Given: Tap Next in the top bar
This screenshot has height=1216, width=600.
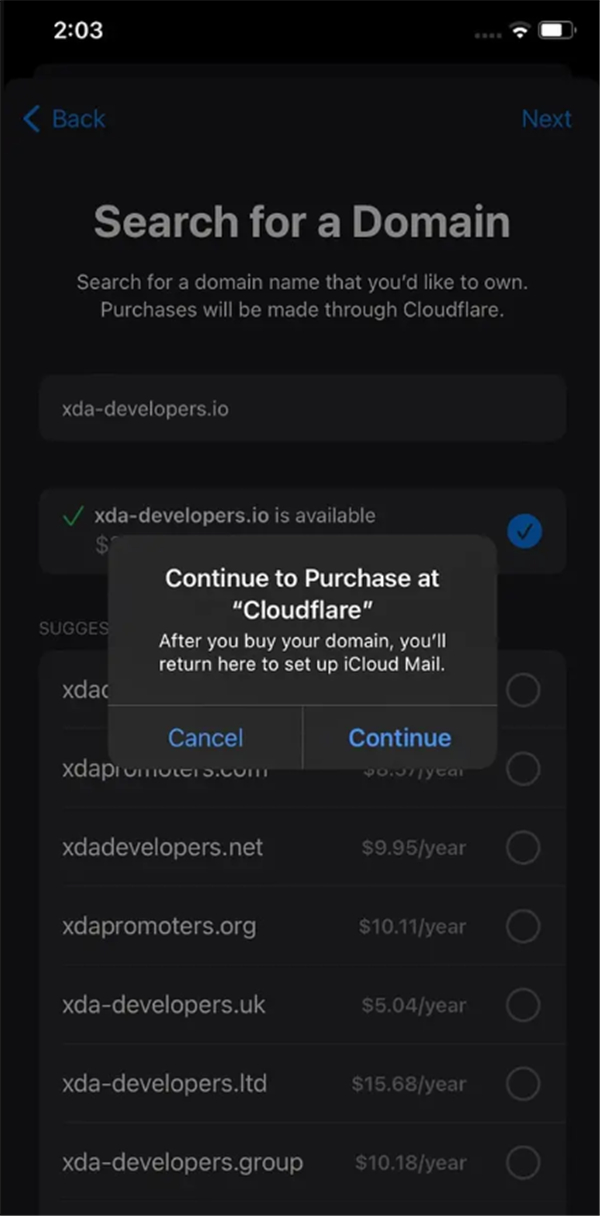Looking at the screenshot, I should [x=546, y=119].
